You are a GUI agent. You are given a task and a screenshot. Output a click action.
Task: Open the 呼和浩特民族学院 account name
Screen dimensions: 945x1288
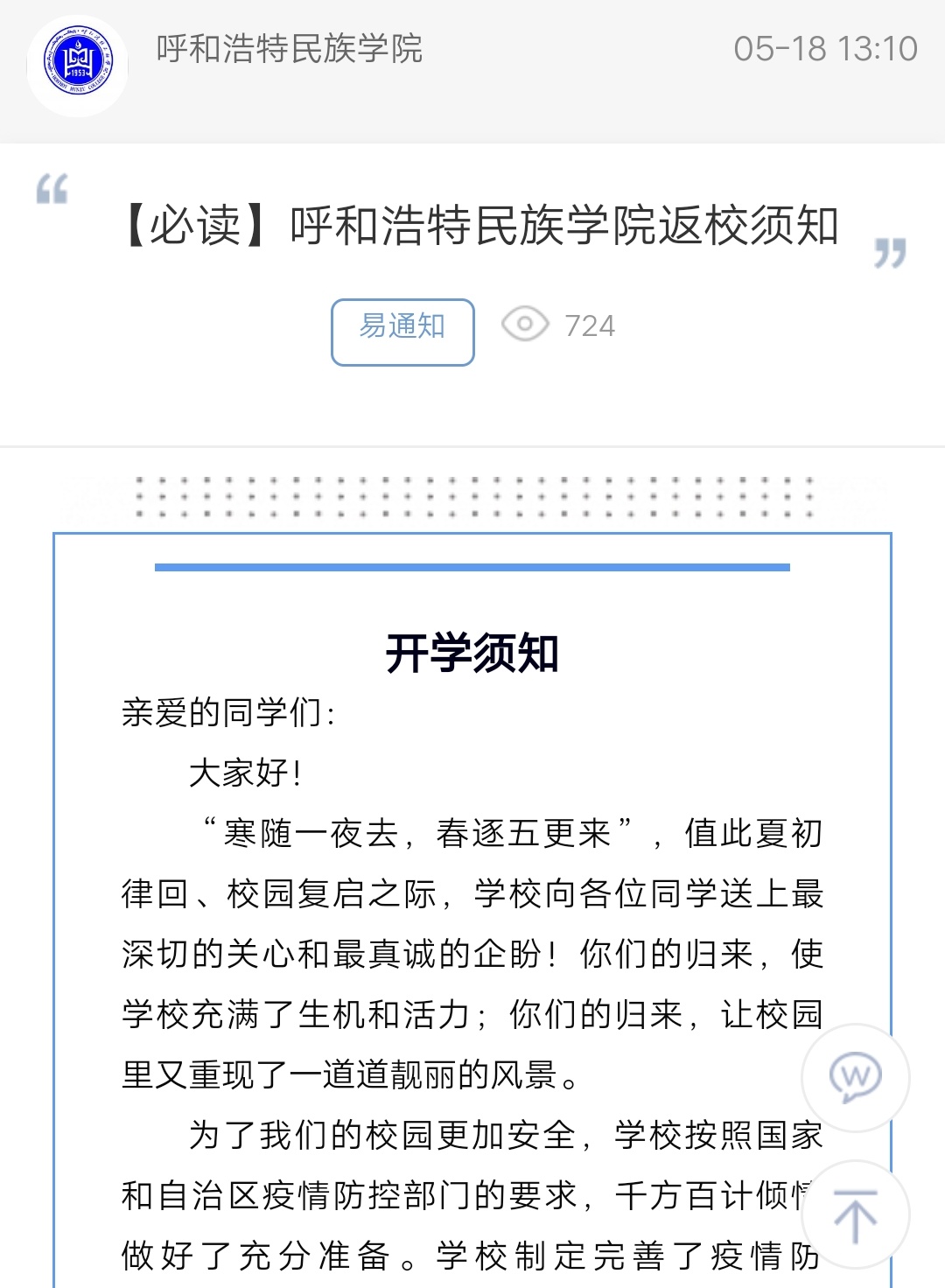[x=289, y=49]
